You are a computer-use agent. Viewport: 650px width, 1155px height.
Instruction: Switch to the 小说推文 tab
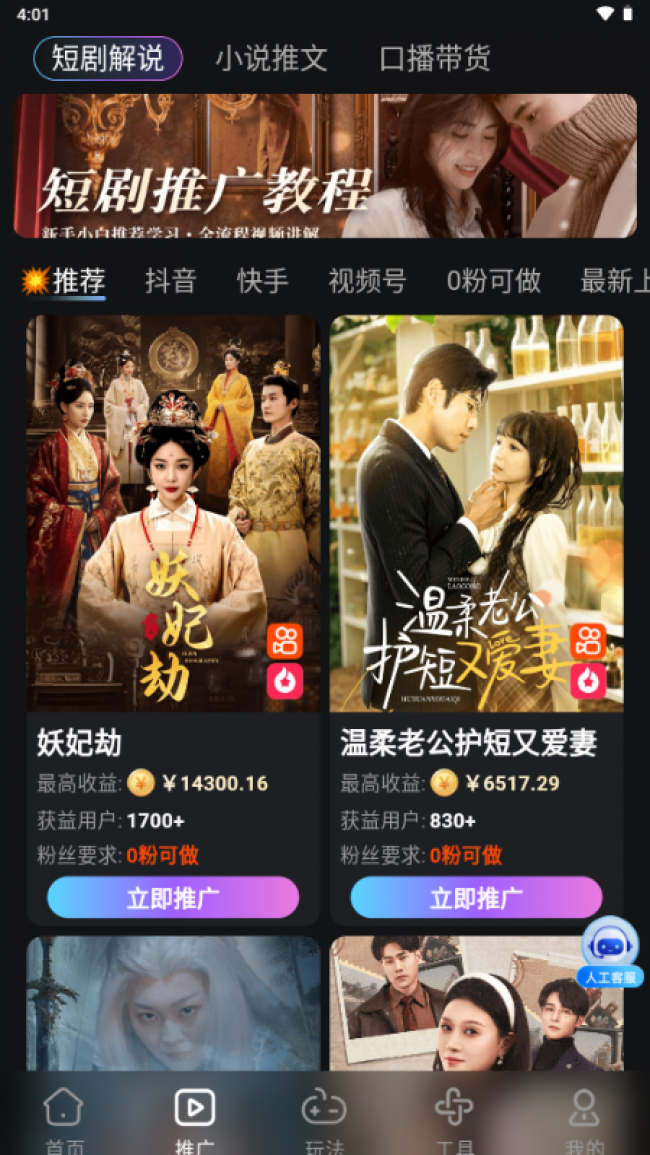pos(271,58)
